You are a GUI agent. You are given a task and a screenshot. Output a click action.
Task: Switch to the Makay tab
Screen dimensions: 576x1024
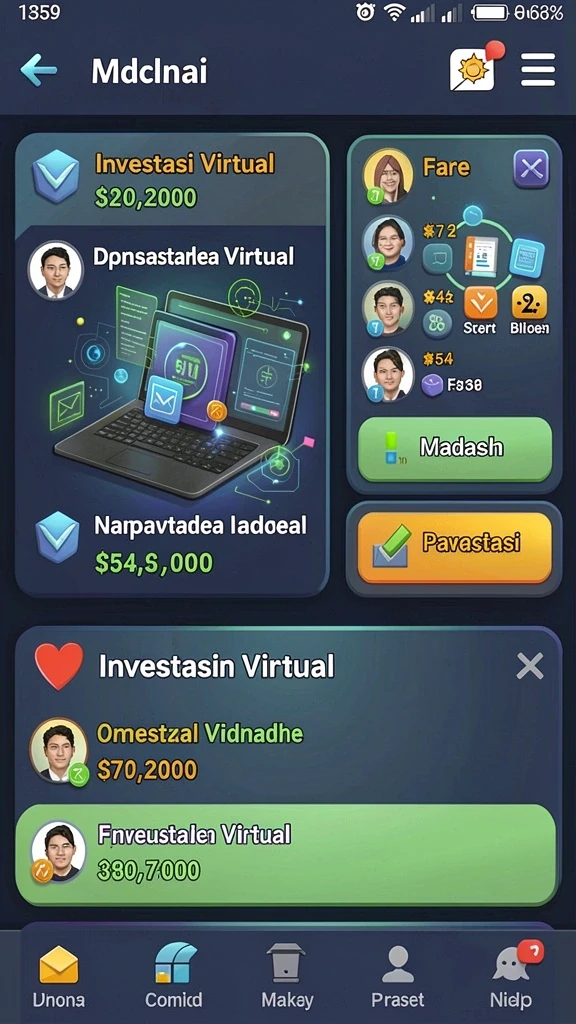click(x=287, y=976)
